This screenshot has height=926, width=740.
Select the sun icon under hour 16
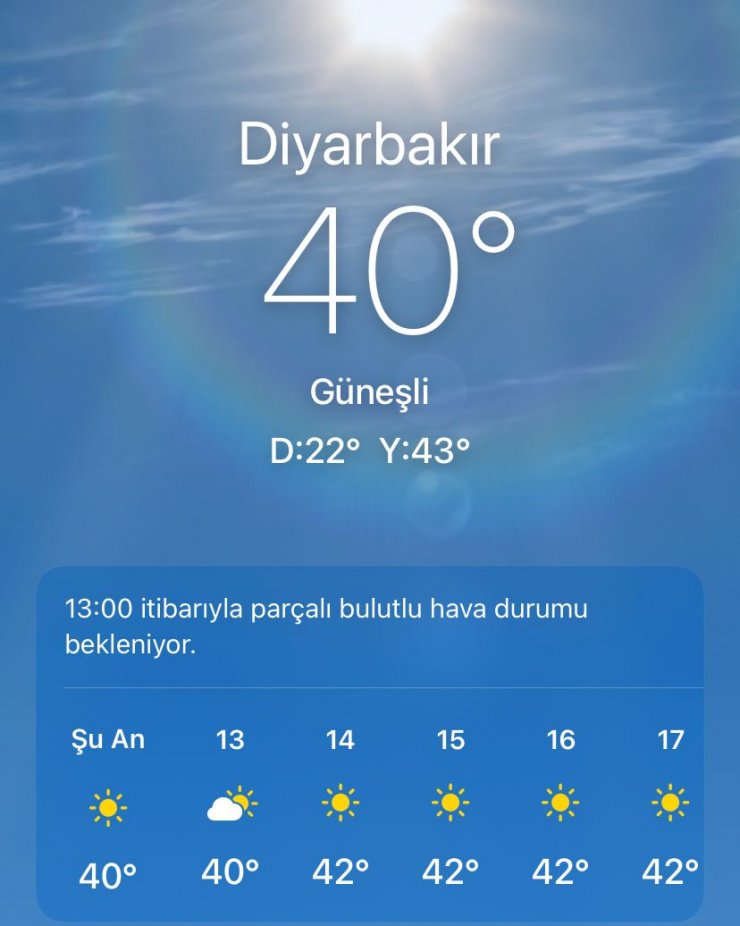coord(560,805)
